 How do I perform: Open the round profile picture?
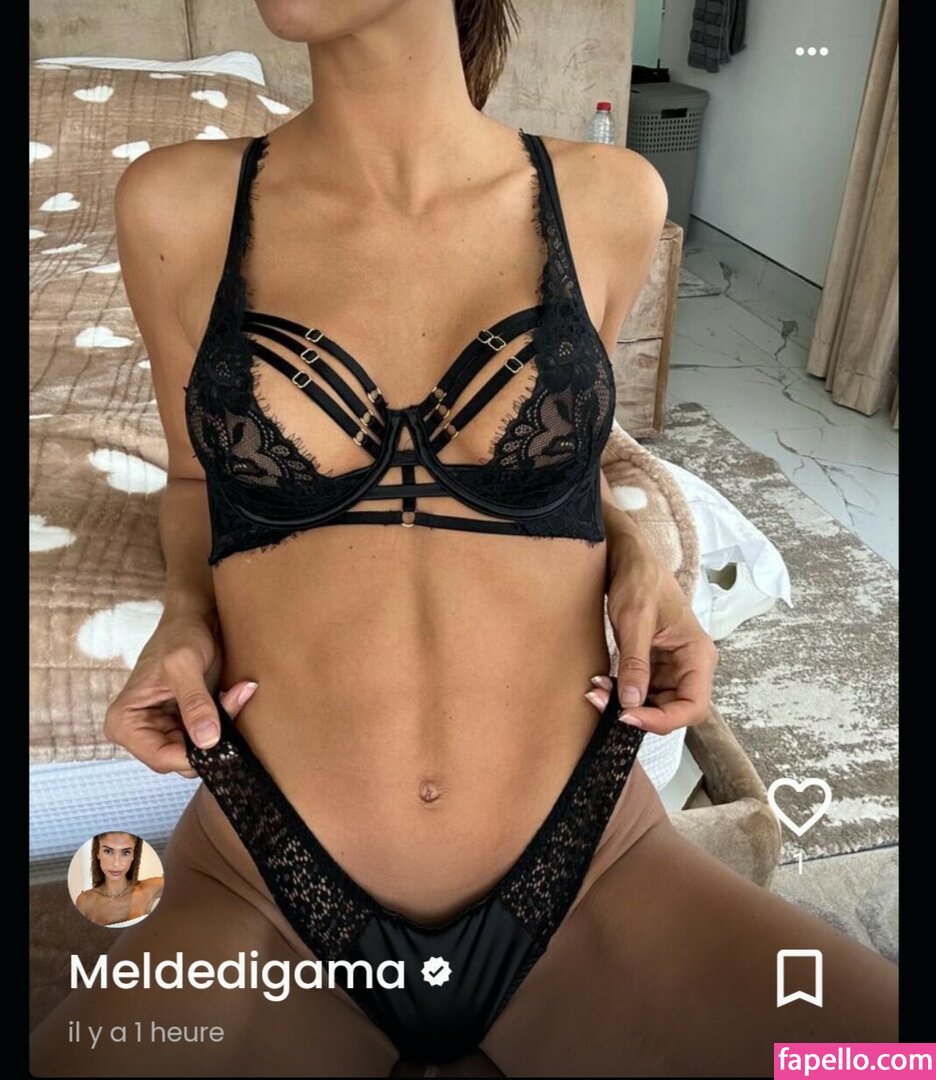pos(116,879)
